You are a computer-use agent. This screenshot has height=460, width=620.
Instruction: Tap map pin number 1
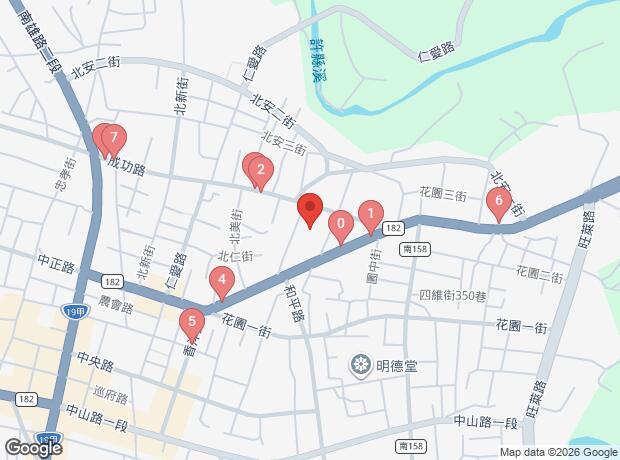coord(371,213)
